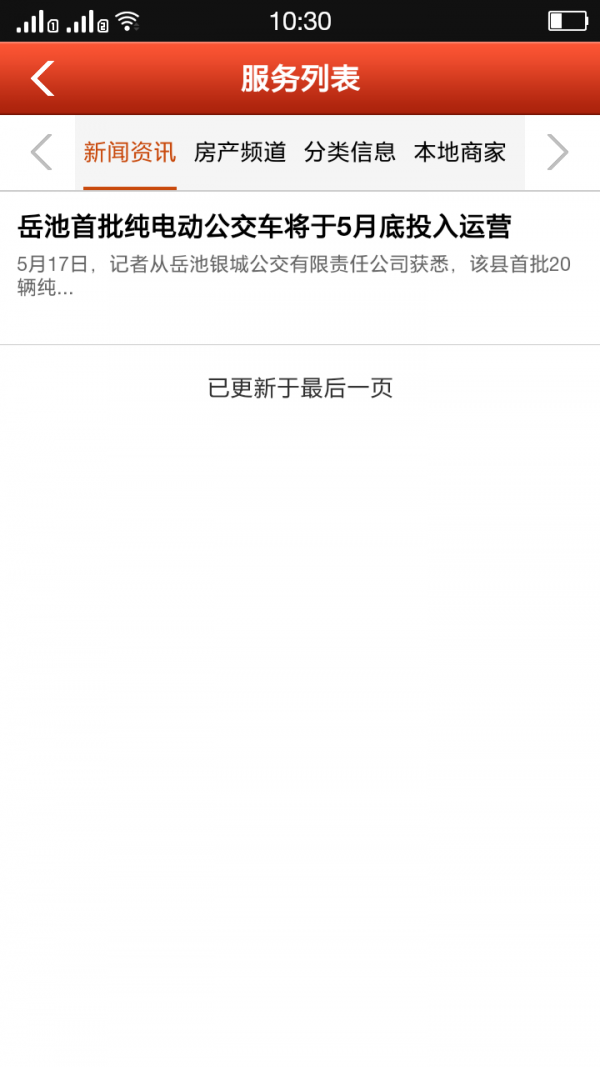Open the 分类信息 tab
The image size is (600, 1067).
350,152
